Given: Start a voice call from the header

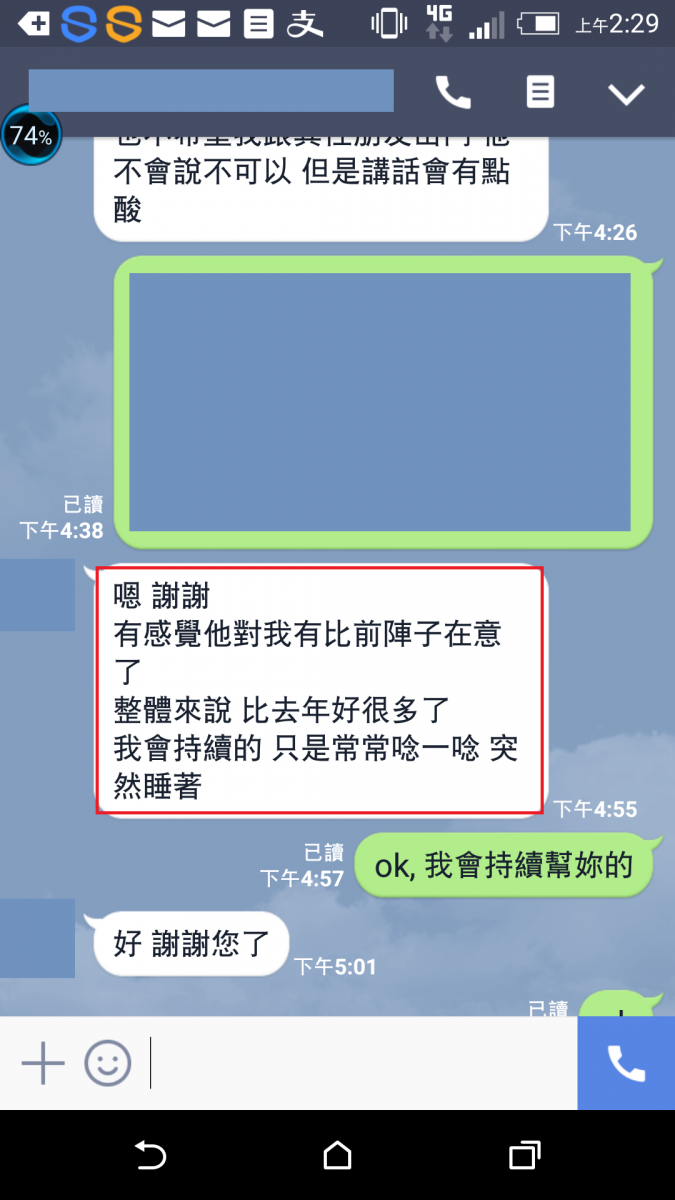Looking at the screenshot, I should [453, 93].
